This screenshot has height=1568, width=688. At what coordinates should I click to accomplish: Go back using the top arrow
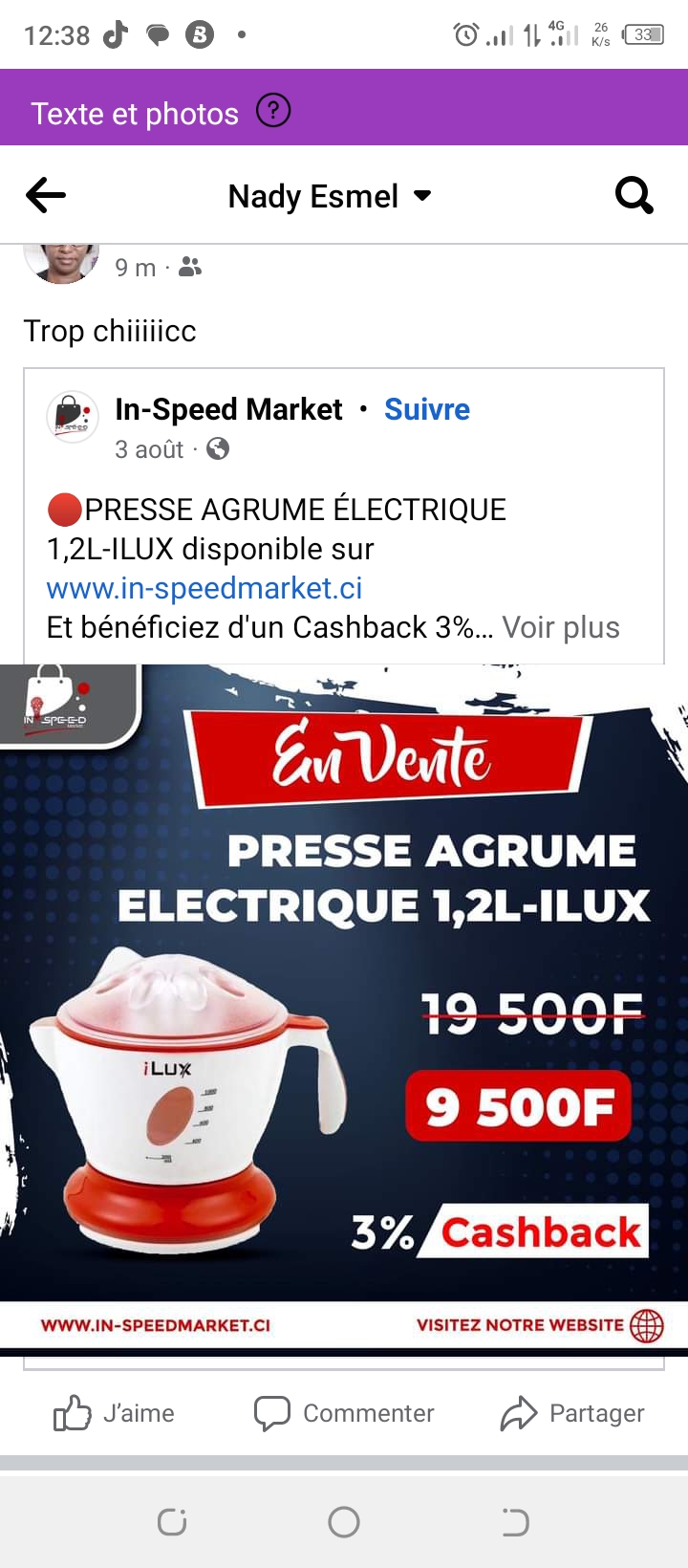coord(46,196)
